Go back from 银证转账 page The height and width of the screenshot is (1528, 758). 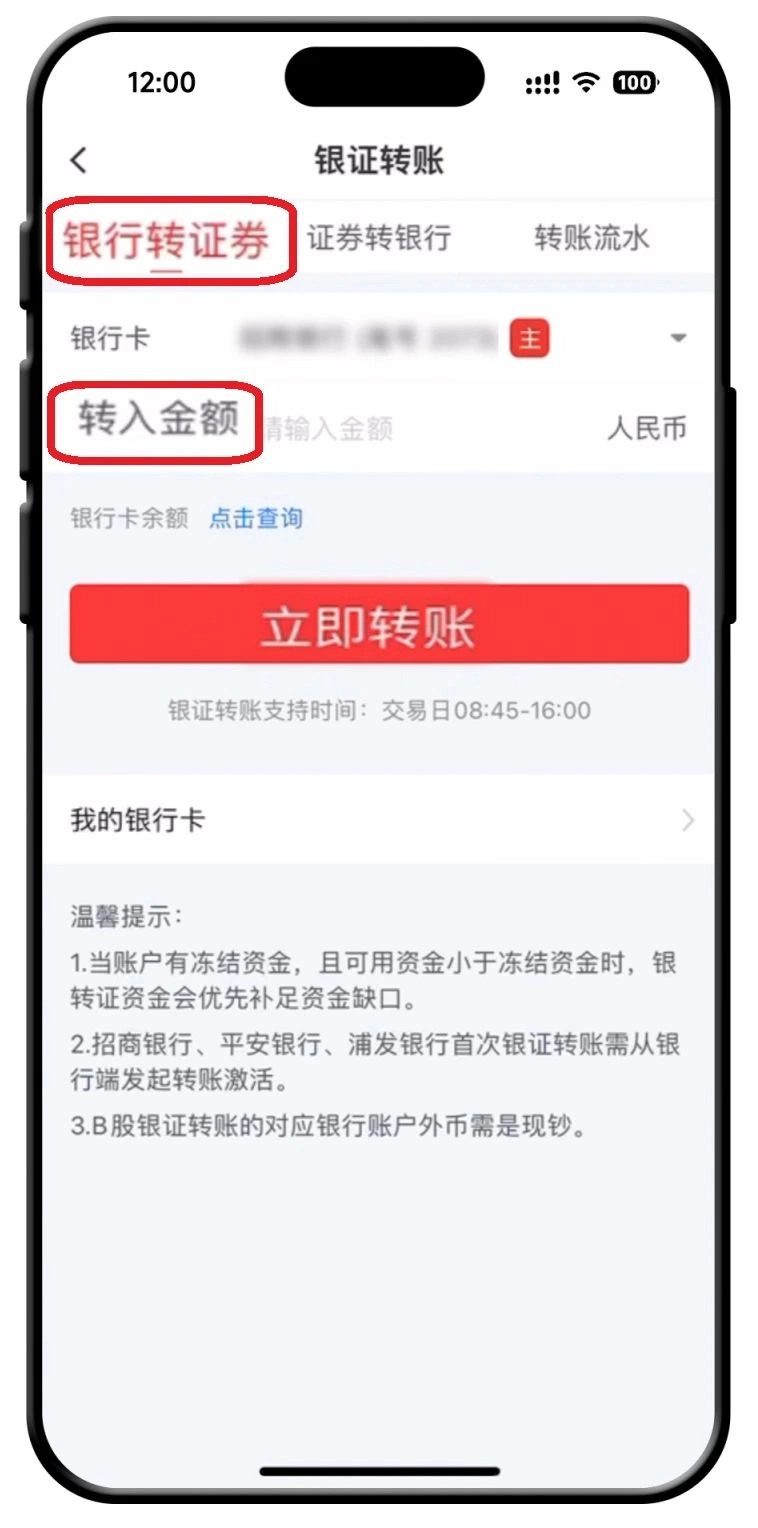(79, 160)
